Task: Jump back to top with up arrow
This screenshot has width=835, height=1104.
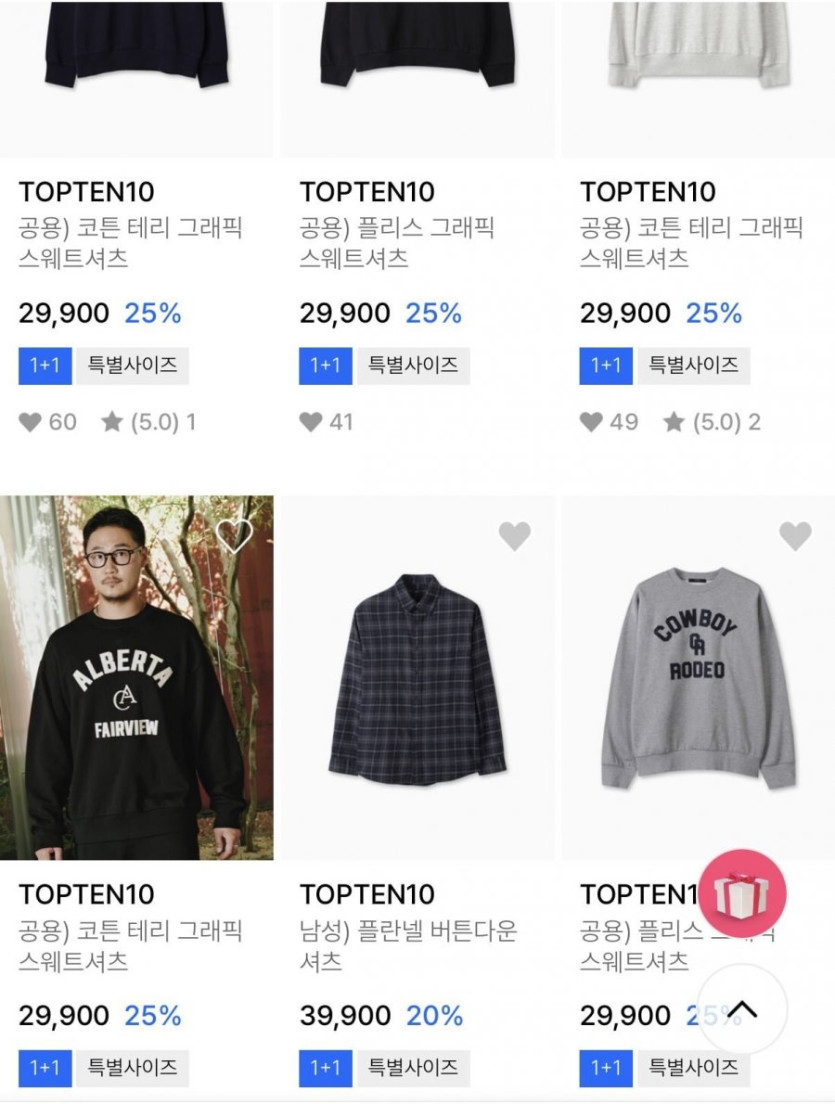Action: pos(742,1010)
